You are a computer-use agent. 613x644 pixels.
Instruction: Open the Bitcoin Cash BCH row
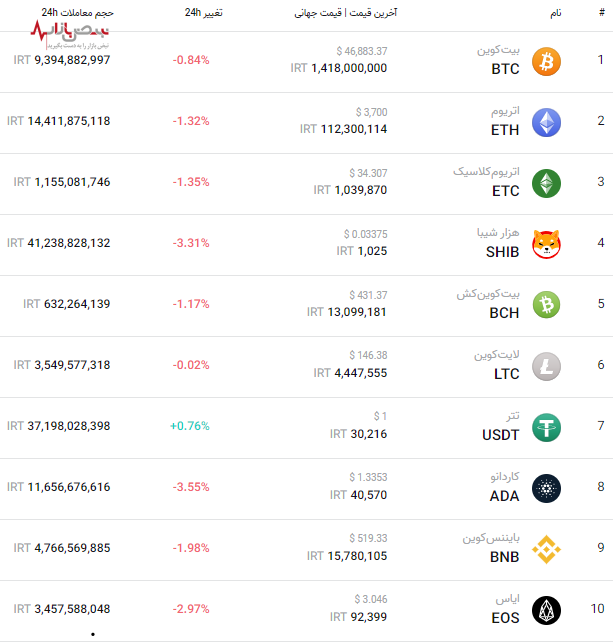point(505,305)
